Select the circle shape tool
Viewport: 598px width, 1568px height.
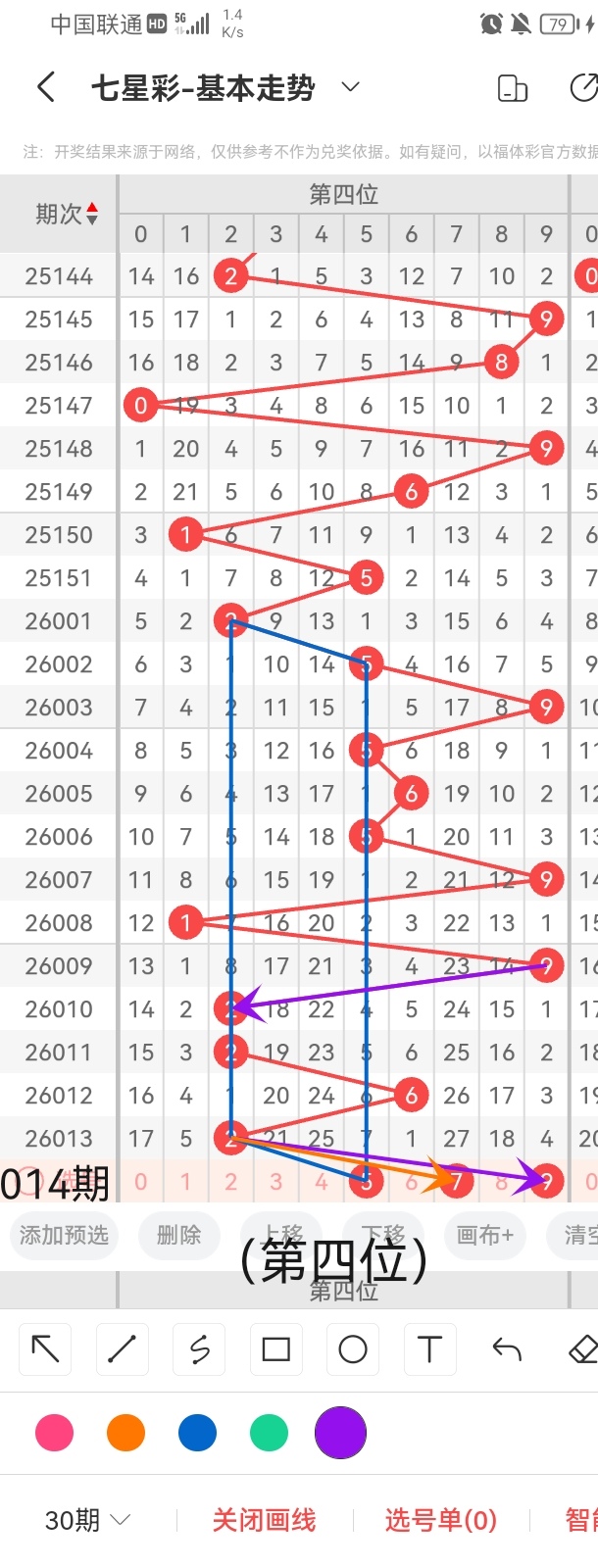coord(353,1349)
